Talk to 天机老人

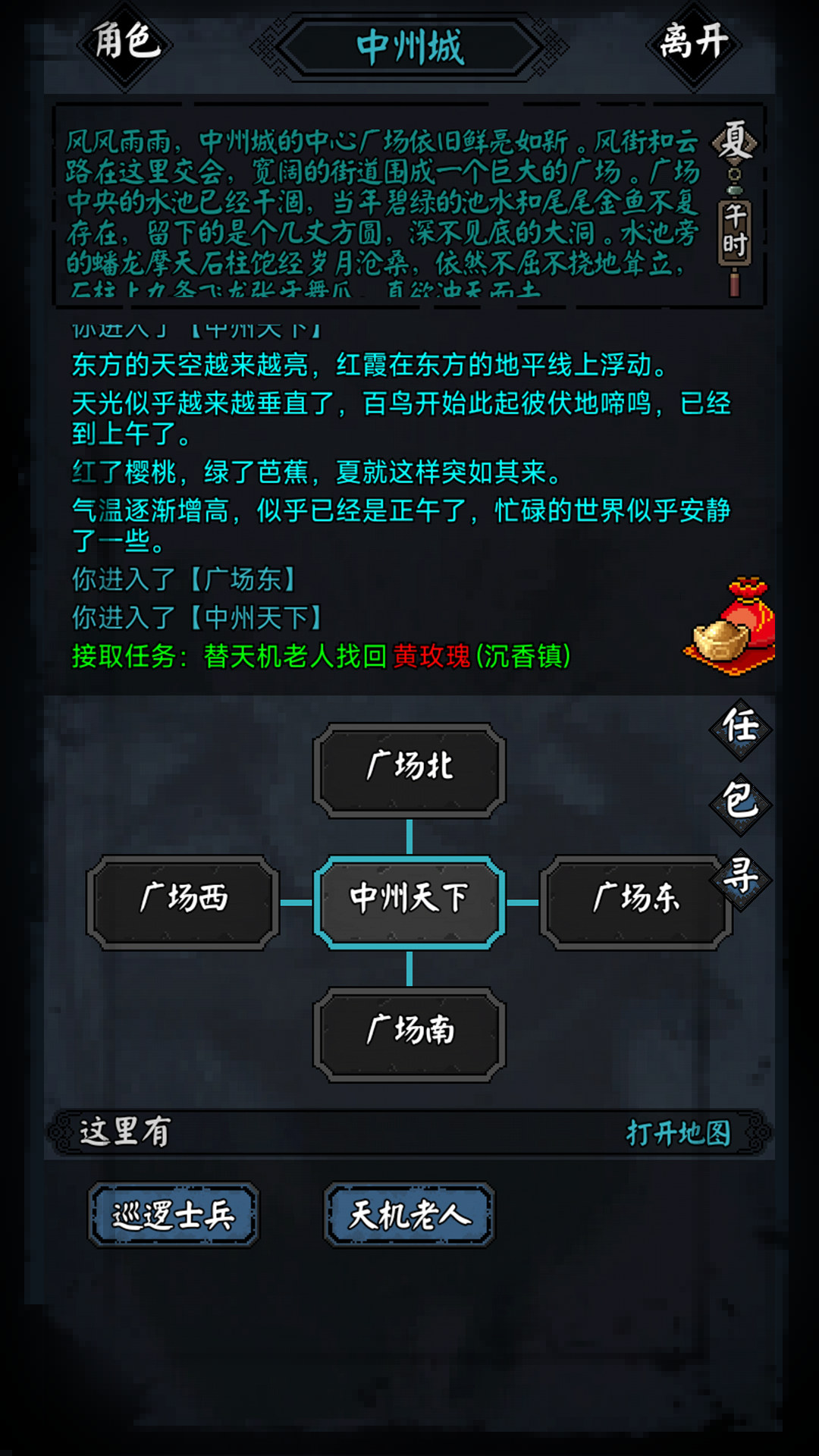coord(409,1215)
